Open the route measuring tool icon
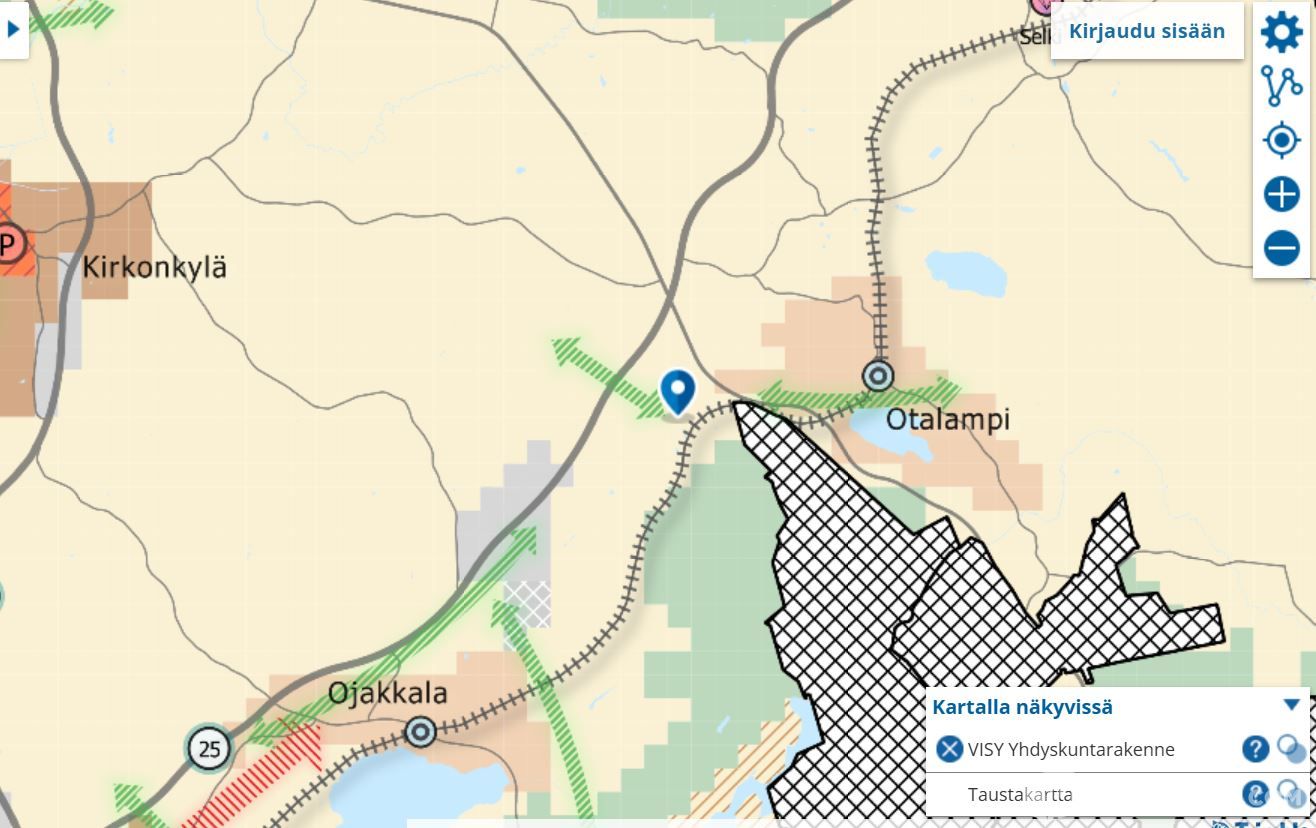 point(1281,86)
